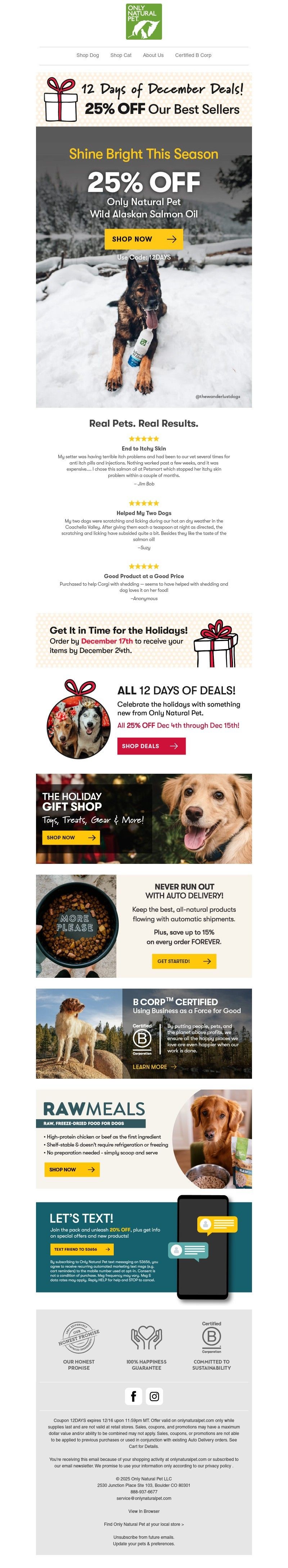Tap the Shop Deals button
Screen dimensions: 288x1568
pos(151,746)
